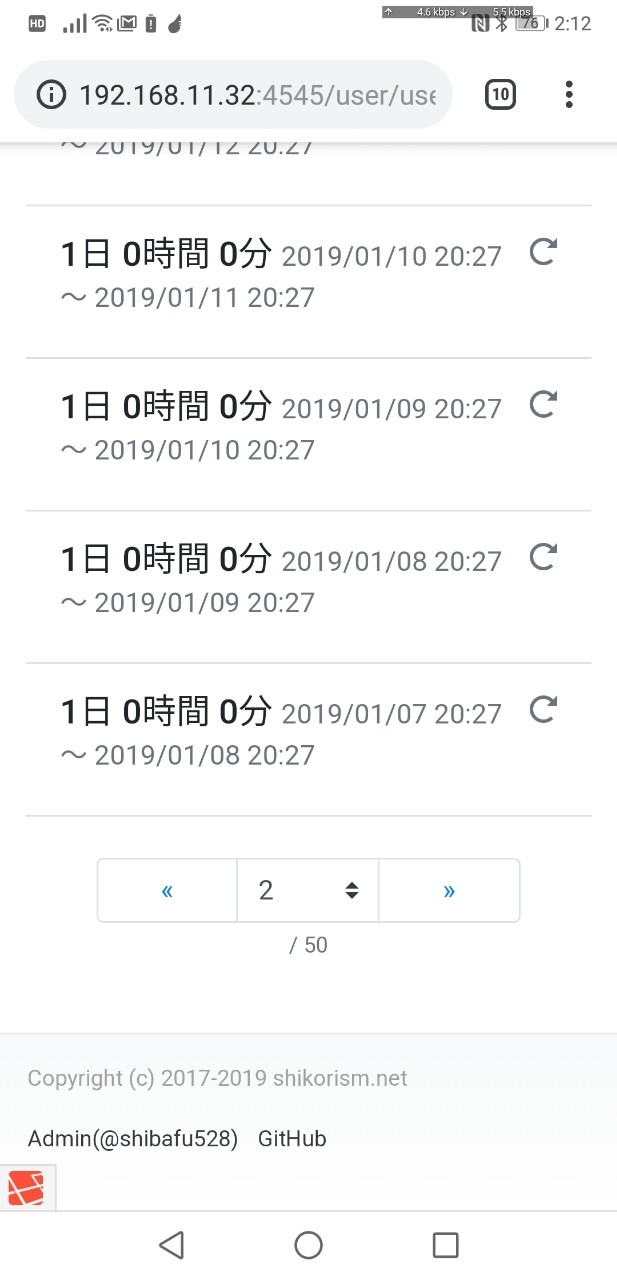Go to the previous page with «

(x=167, y=890)
